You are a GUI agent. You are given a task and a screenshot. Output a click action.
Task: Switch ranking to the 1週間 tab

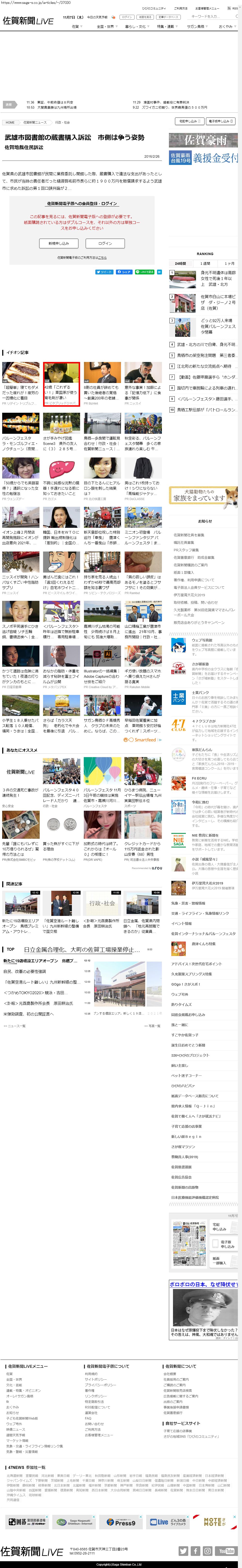click(x=205, y=264)
